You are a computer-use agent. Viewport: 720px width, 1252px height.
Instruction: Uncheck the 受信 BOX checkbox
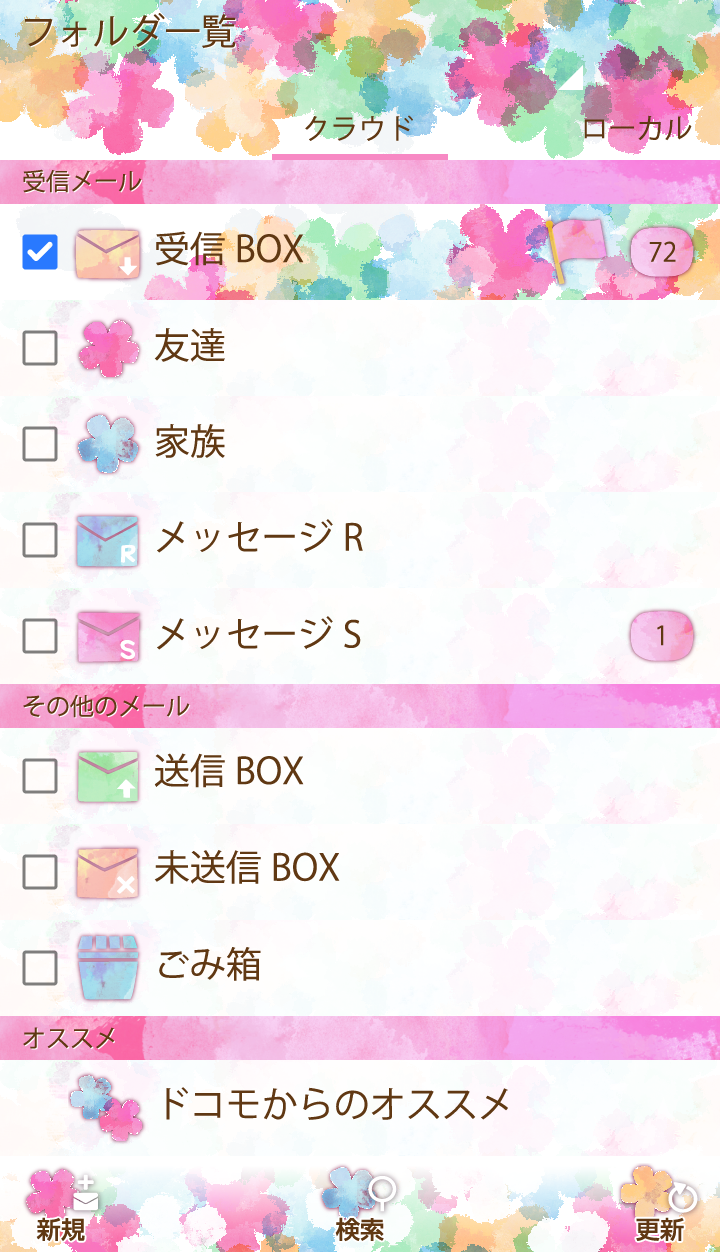(40, 252)
